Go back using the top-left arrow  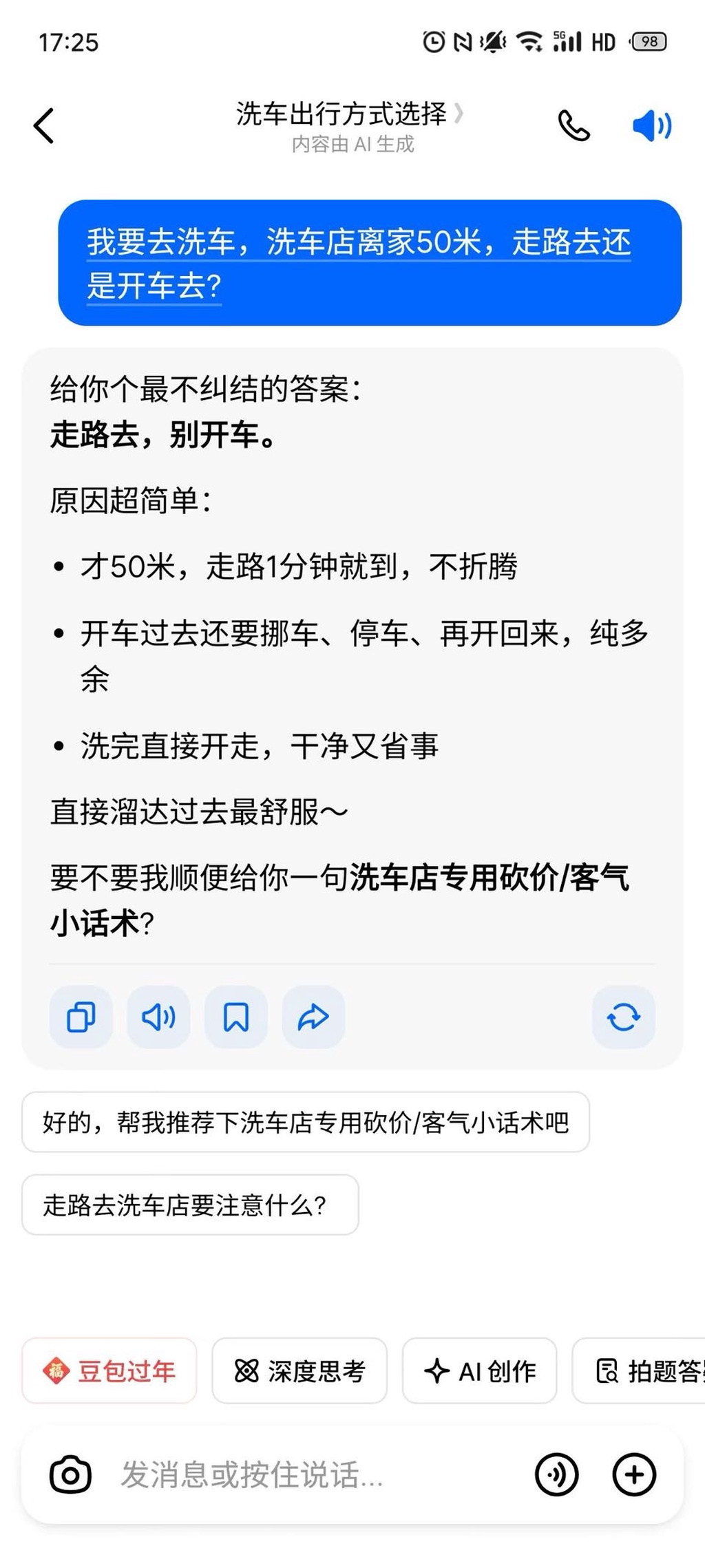(x=44, y=126)
